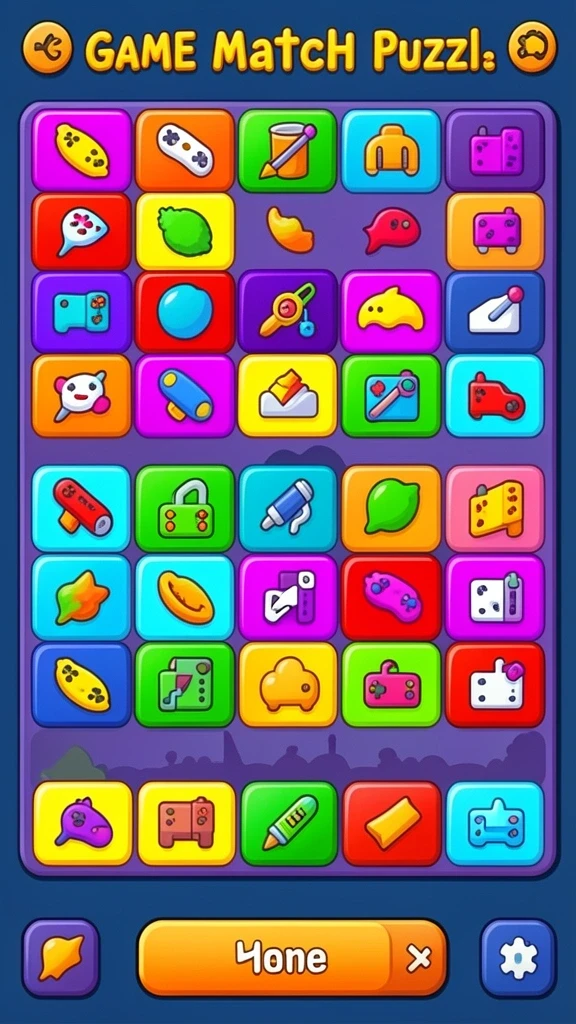Select the green lime on yellow tile
The width and height of the screenshot is (576, 1024).
[185, 231]
